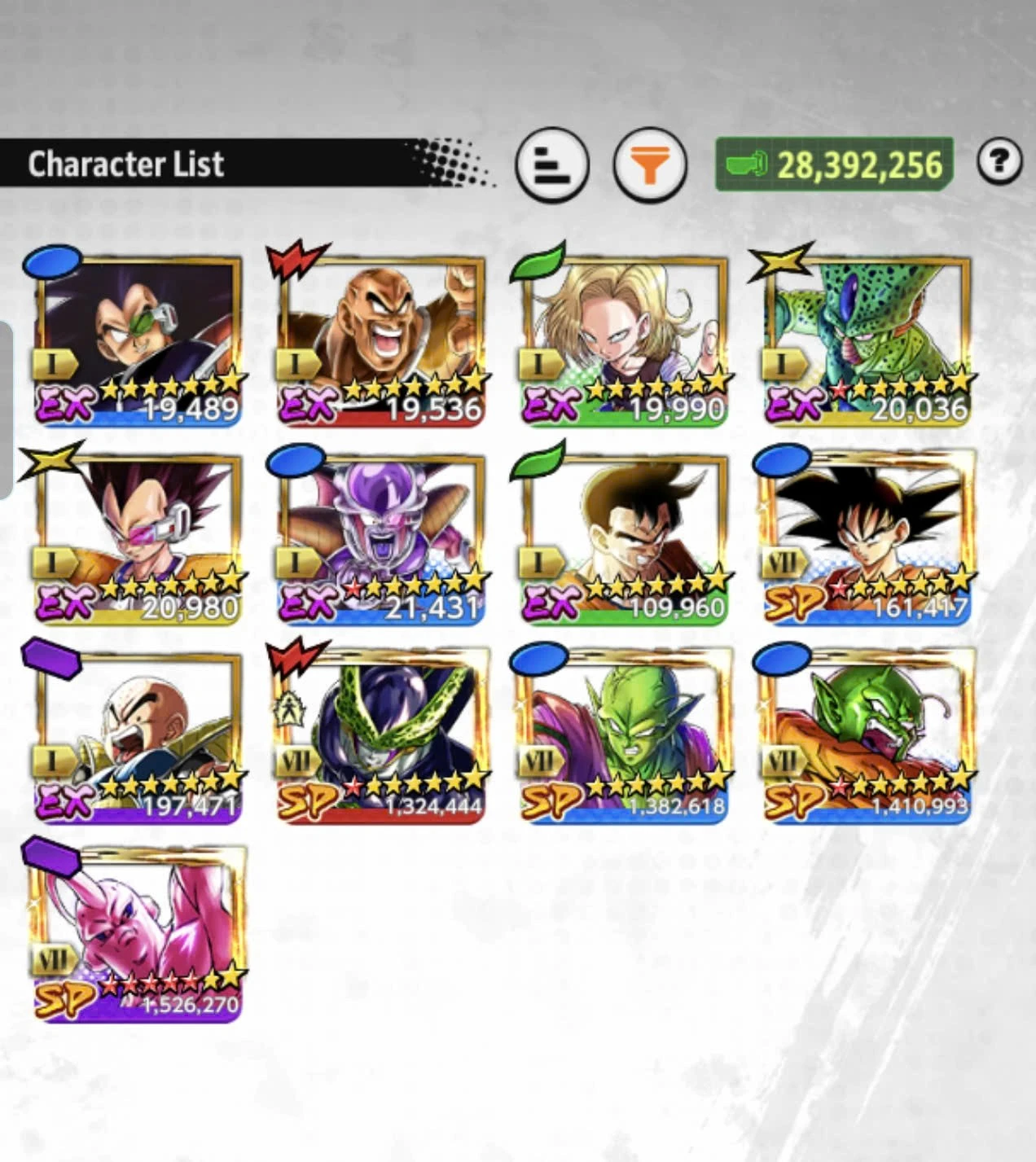Tap the question mark help icon
This screenshot has width=1036, height=1162.
[x=999, y=161]
